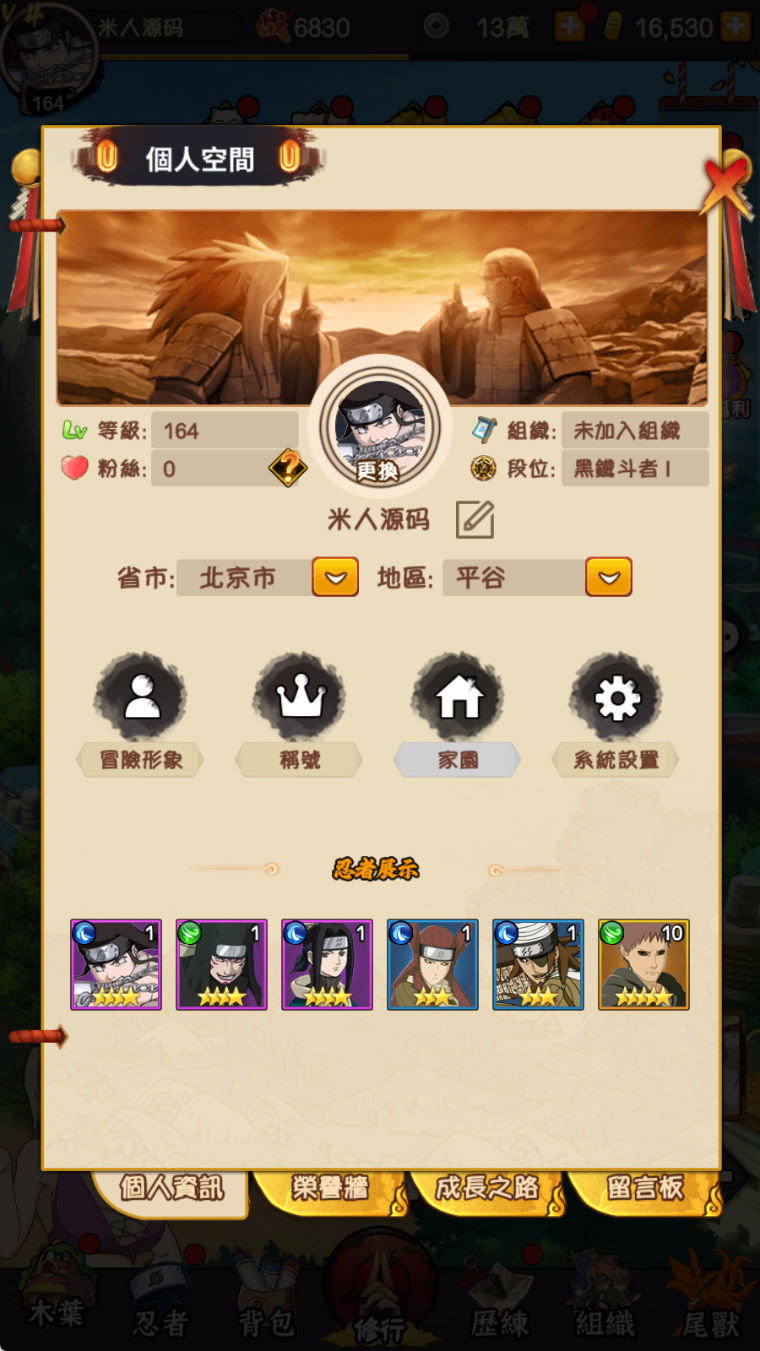Add coins with the plus button beside 13萬

tap(570, 27)
